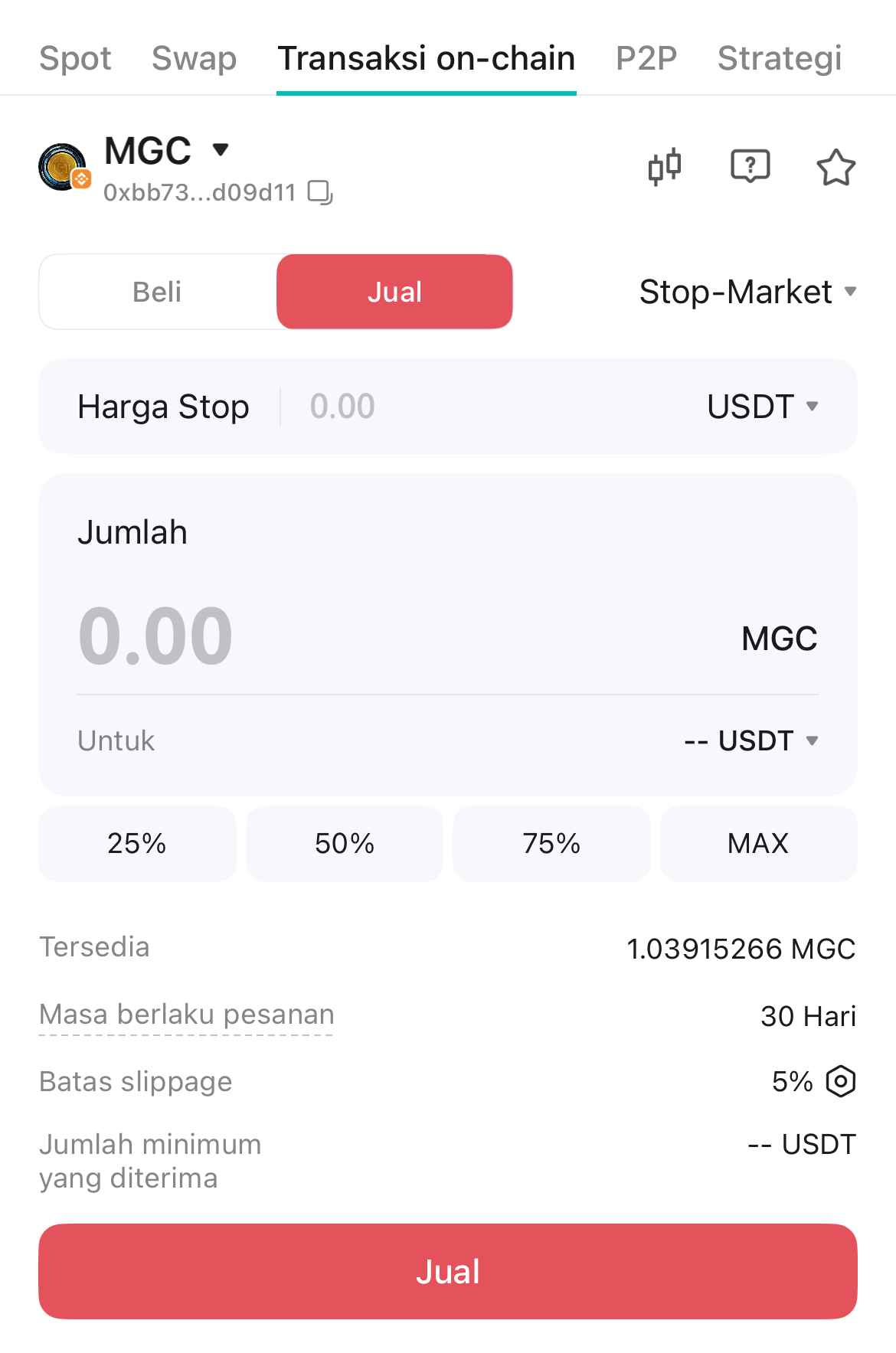Screen dimensions: 896x1353
Task: Open the P2P tab
Action: click(646, 58)
